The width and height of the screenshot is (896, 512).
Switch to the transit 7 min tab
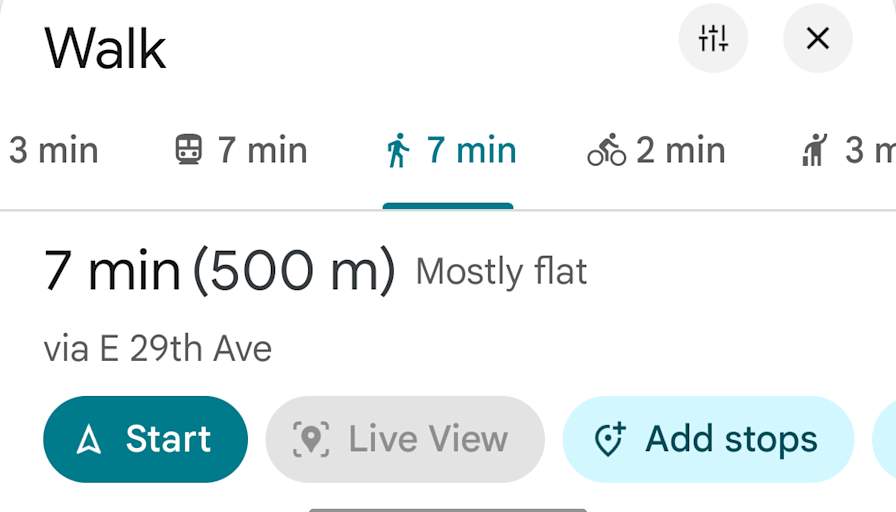tap(240, 151)
